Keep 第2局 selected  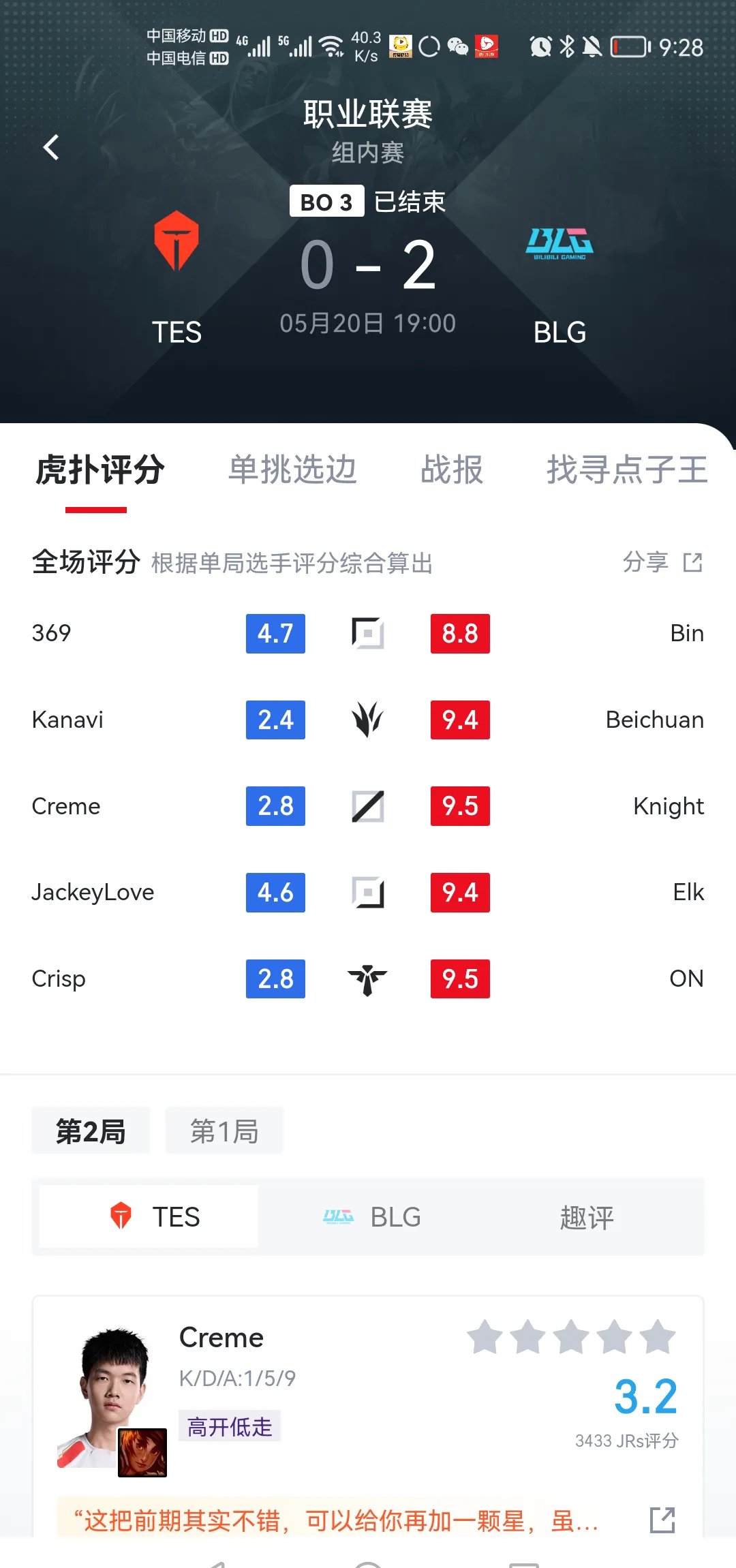(91, 1130)
